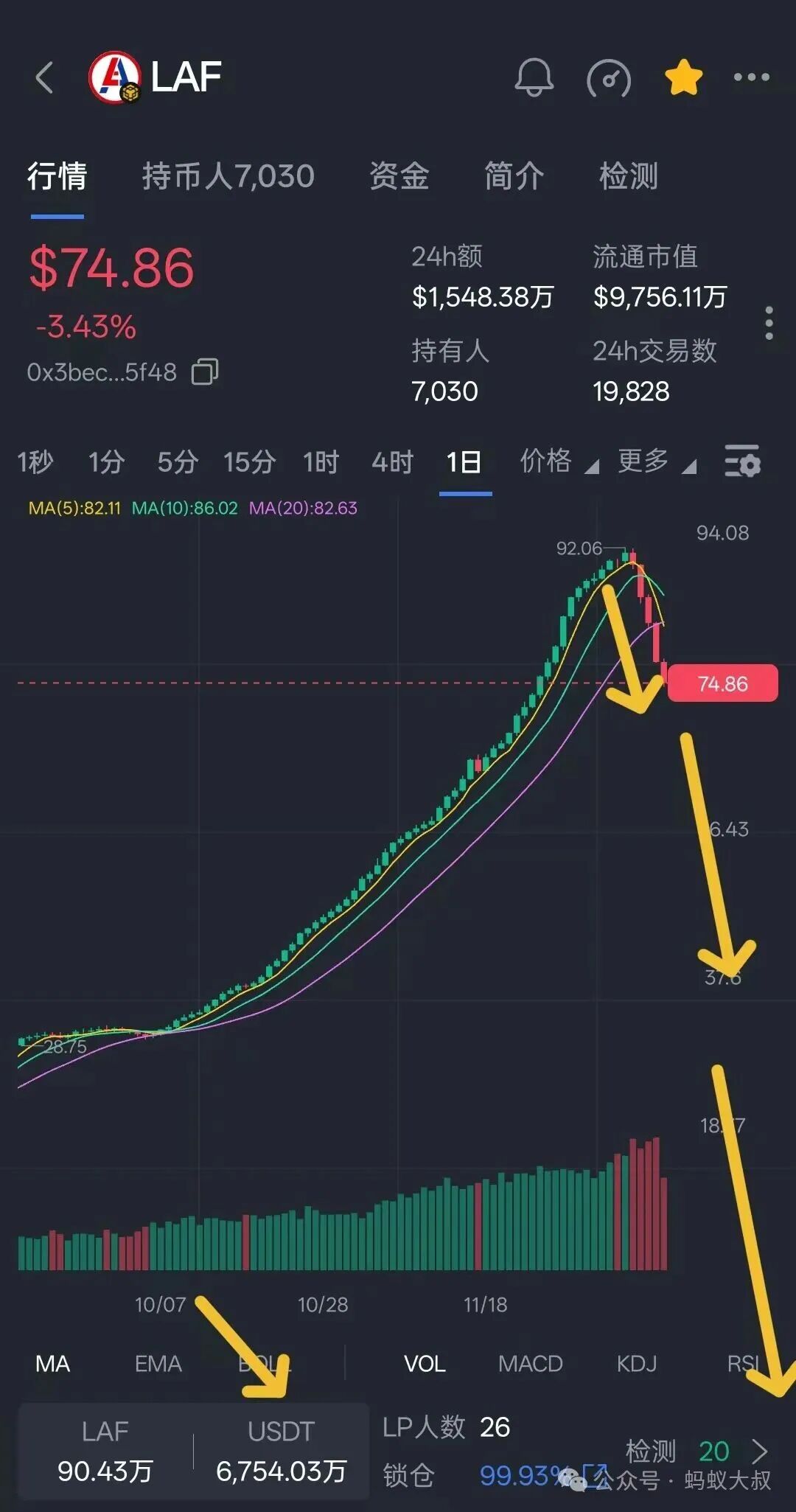Enable the EMA indicator
This screenshot has height=1512, width=796.
click(158, 1364)
